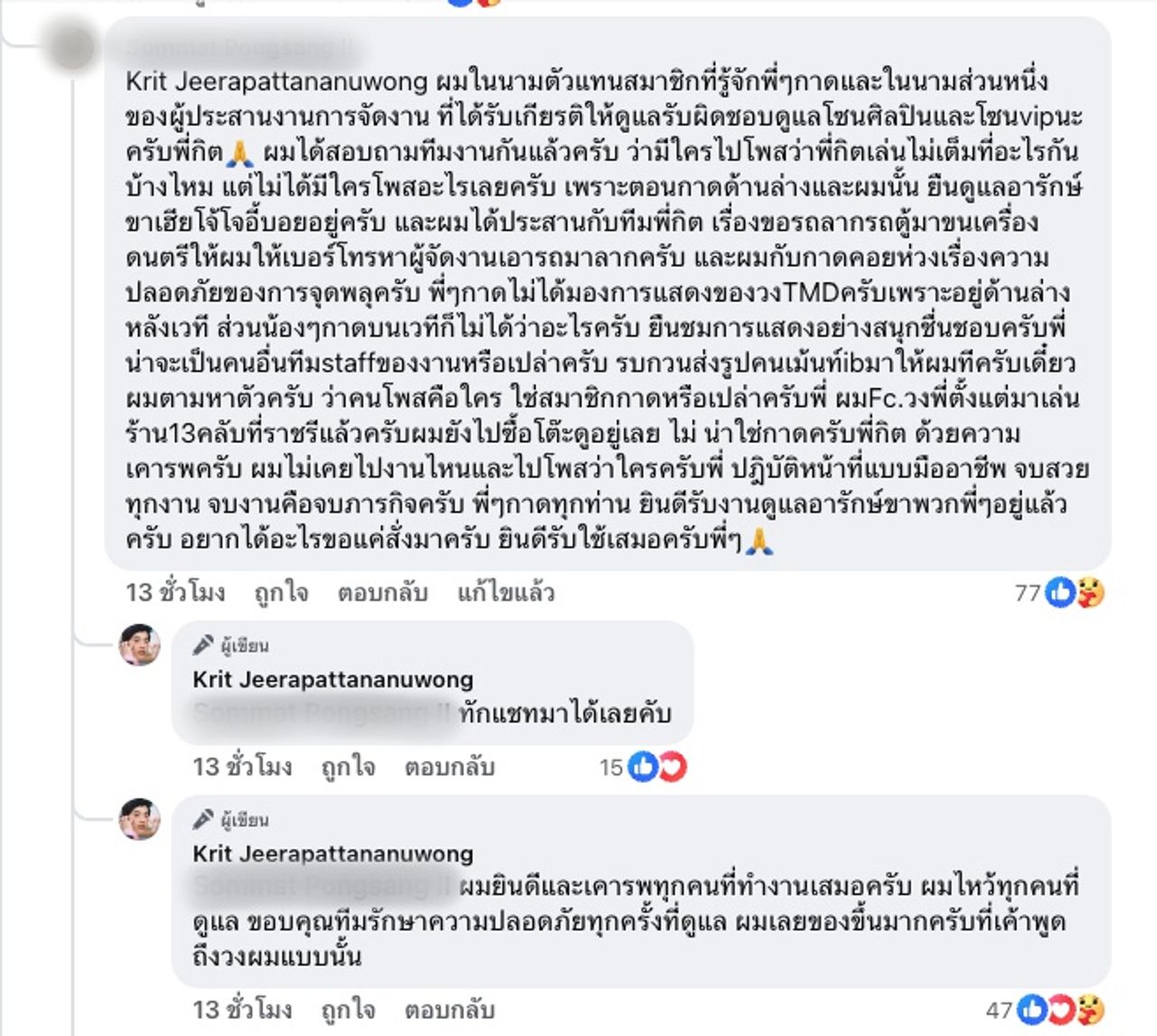Tap ตอบกลับ under the reply with 47 reactions

pos(449,1009)
